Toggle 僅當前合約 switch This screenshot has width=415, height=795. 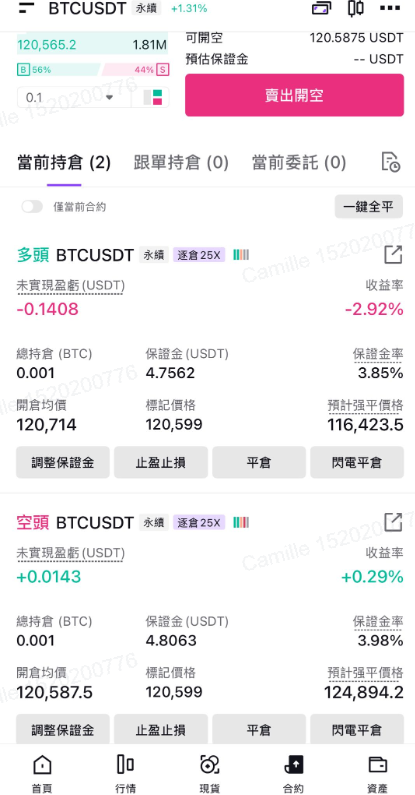pyautogui.click(x=32, y=207)
